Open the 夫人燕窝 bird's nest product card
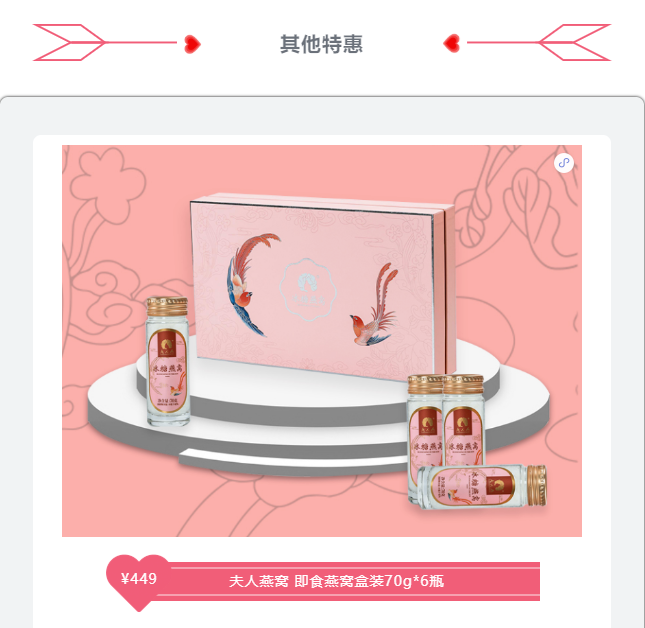The width and height of the screenshot is (645, 628). pyautogui.click(x=321, y=340)
